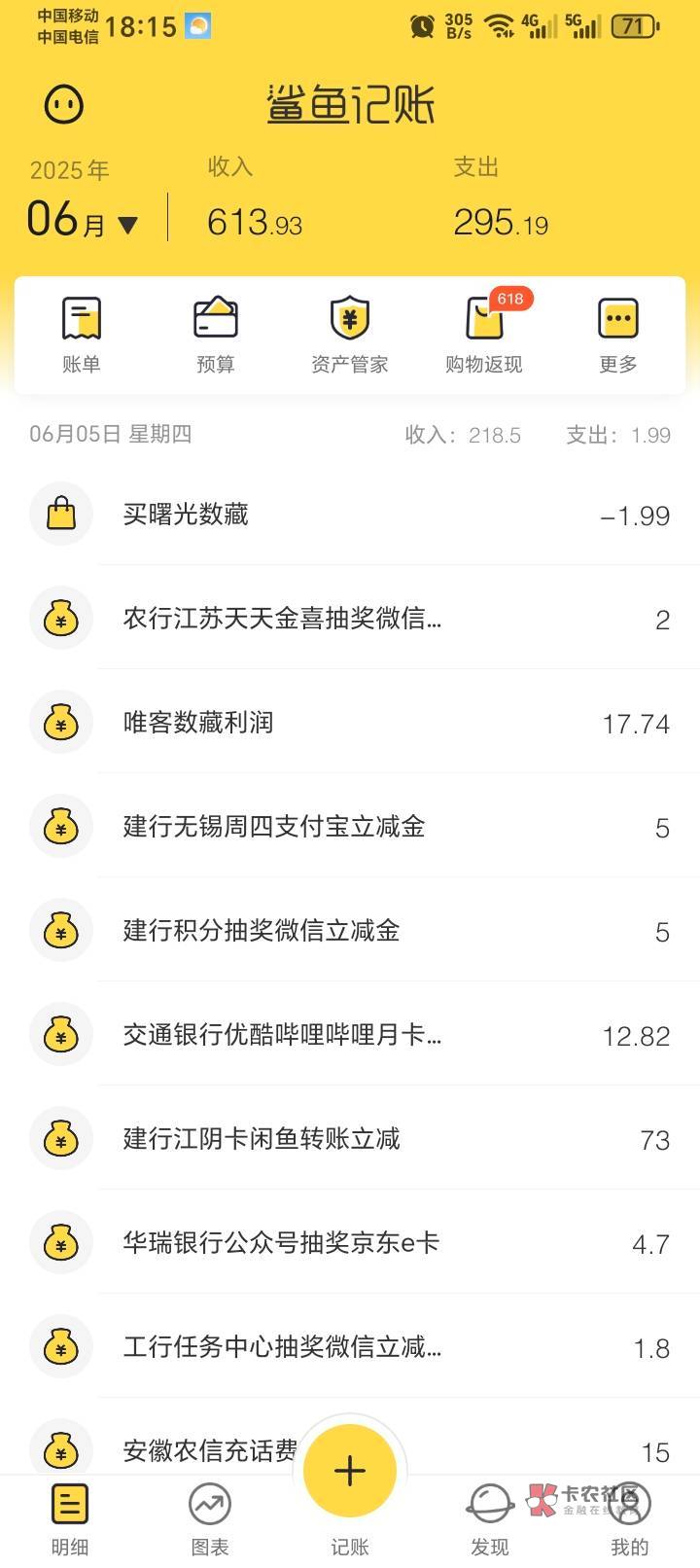Add a new record with the plus button
This screenshot has width=700, height=1568.
350,1471
